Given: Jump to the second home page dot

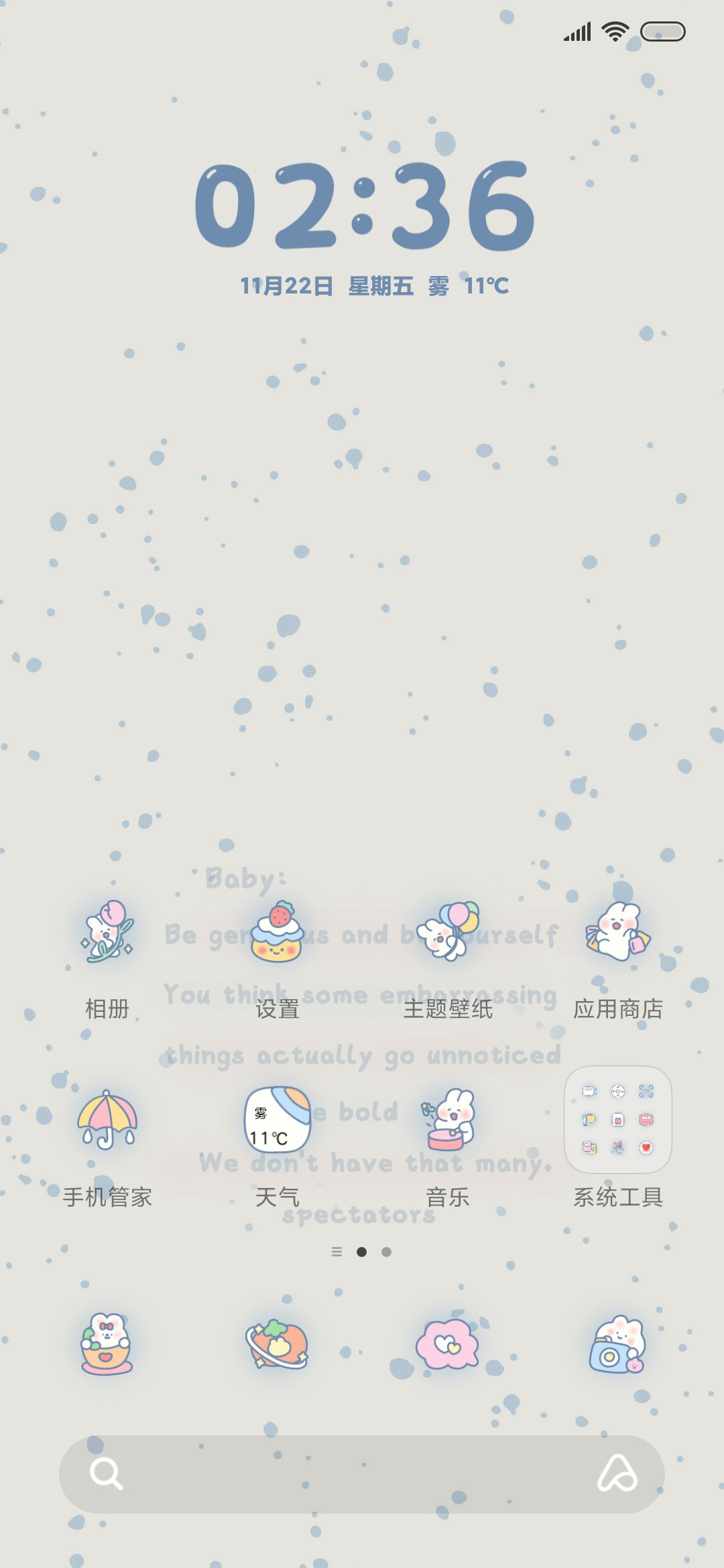Looking at the screenshot, I should [386, 1252].
